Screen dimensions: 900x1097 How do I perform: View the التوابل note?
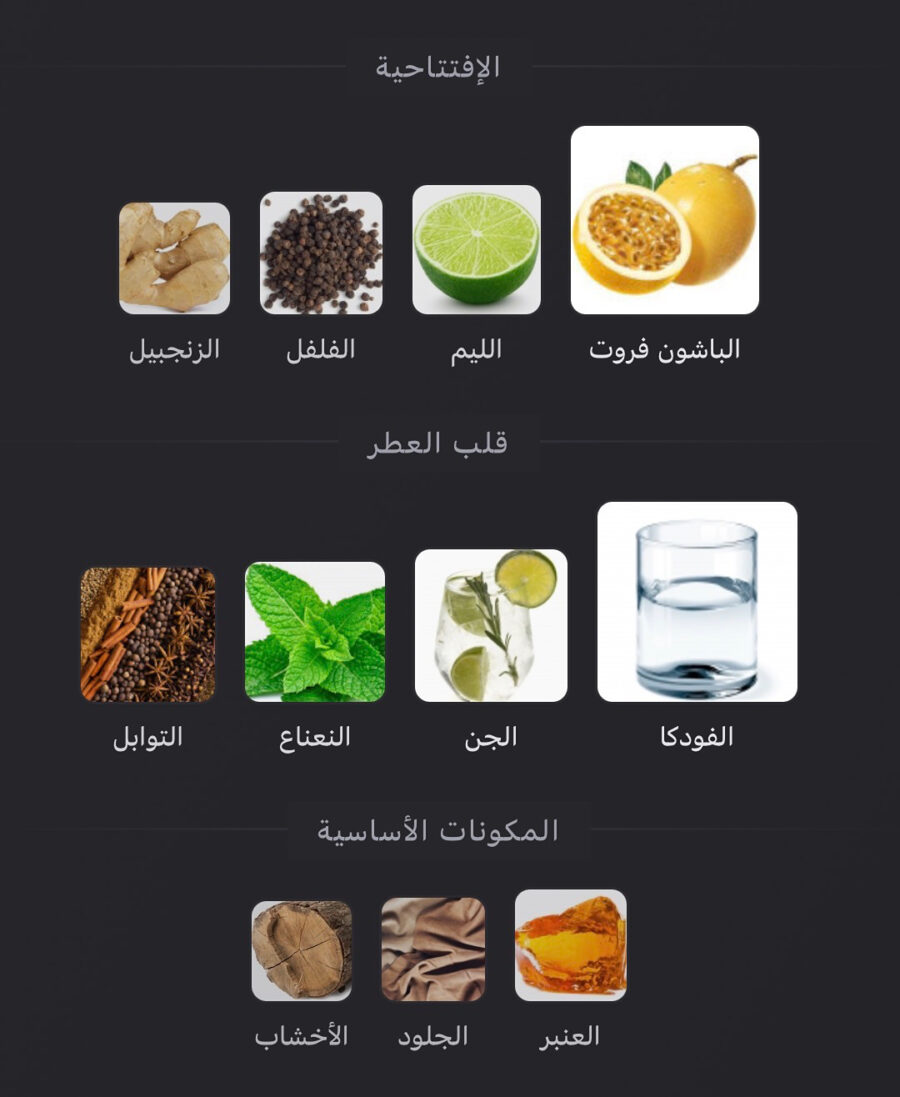[x=148, y=634]
